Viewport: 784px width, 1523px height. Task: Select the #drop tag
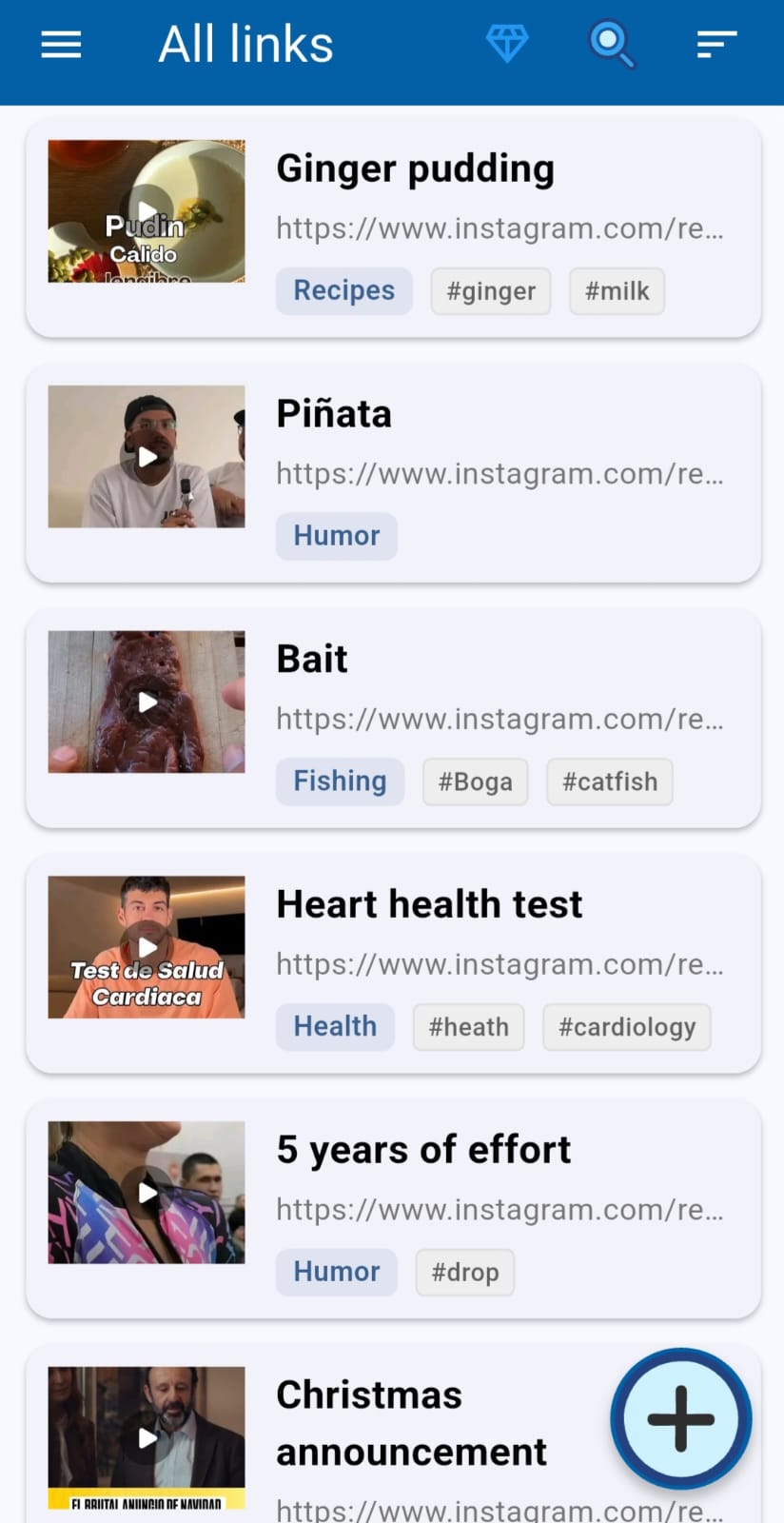[x=464, y=1273]
